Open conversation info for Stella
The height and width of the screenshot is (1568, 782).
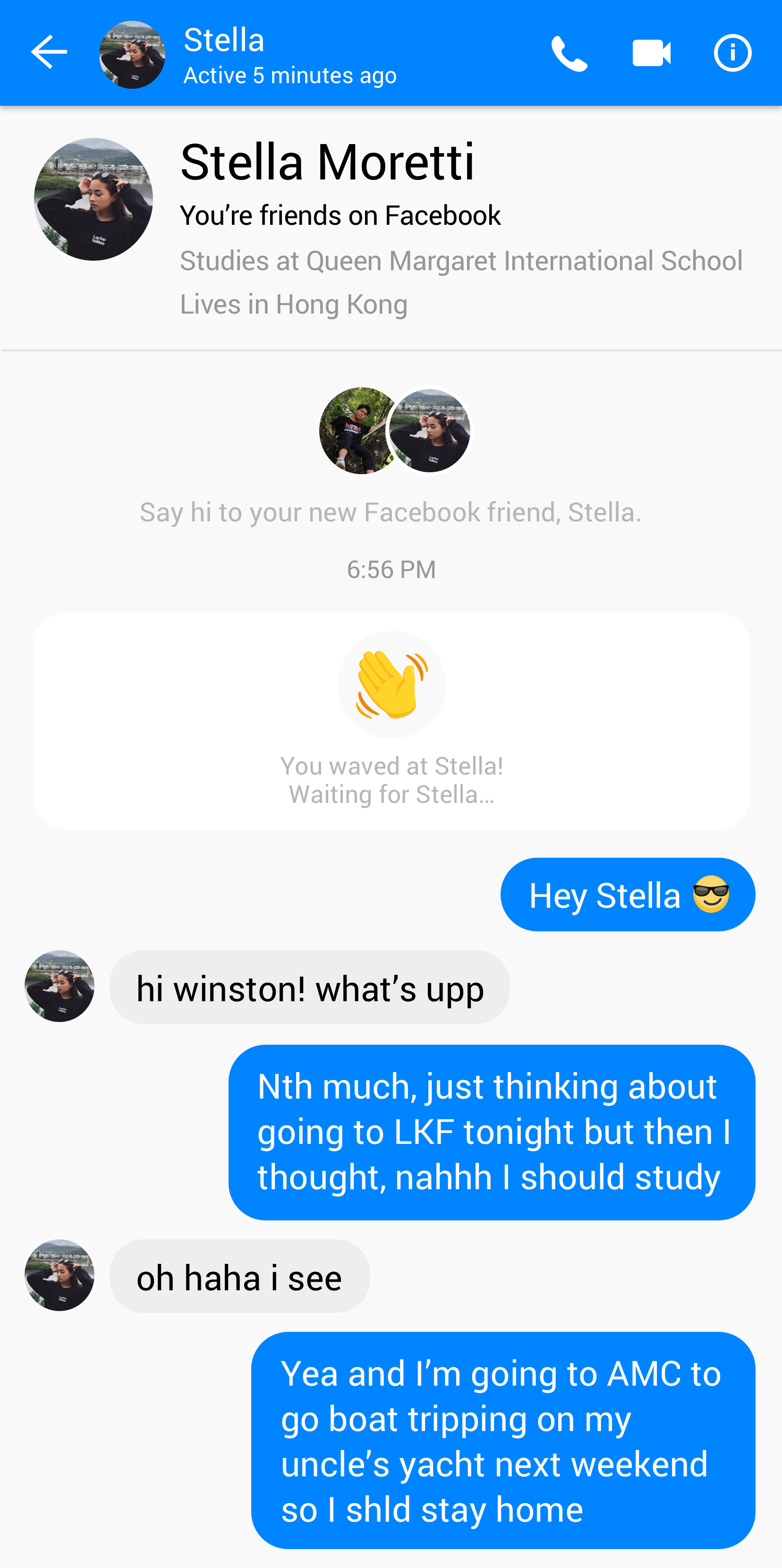[x=732, y=53]
